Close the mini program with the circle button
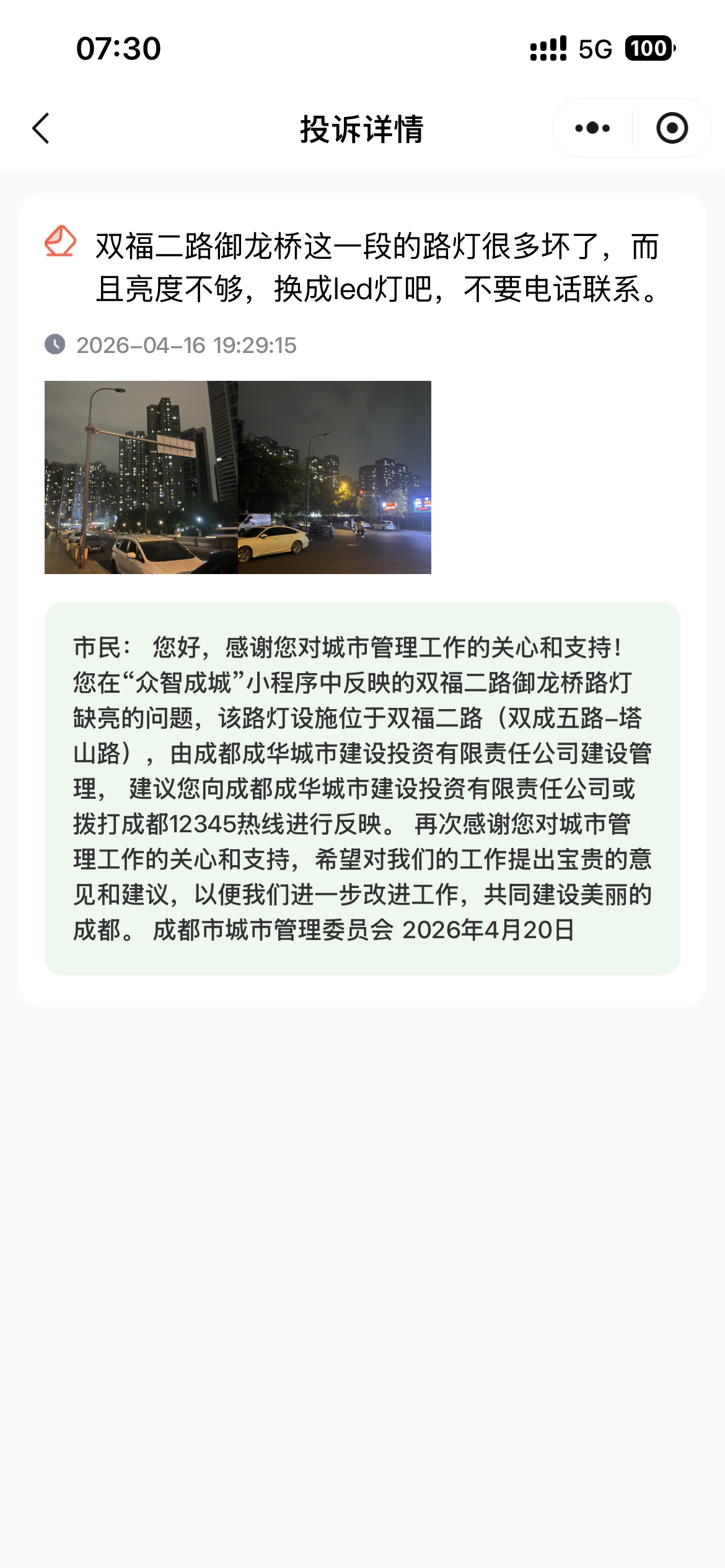The width and height of the screenshot is (725, 1568). click(672, 128)
